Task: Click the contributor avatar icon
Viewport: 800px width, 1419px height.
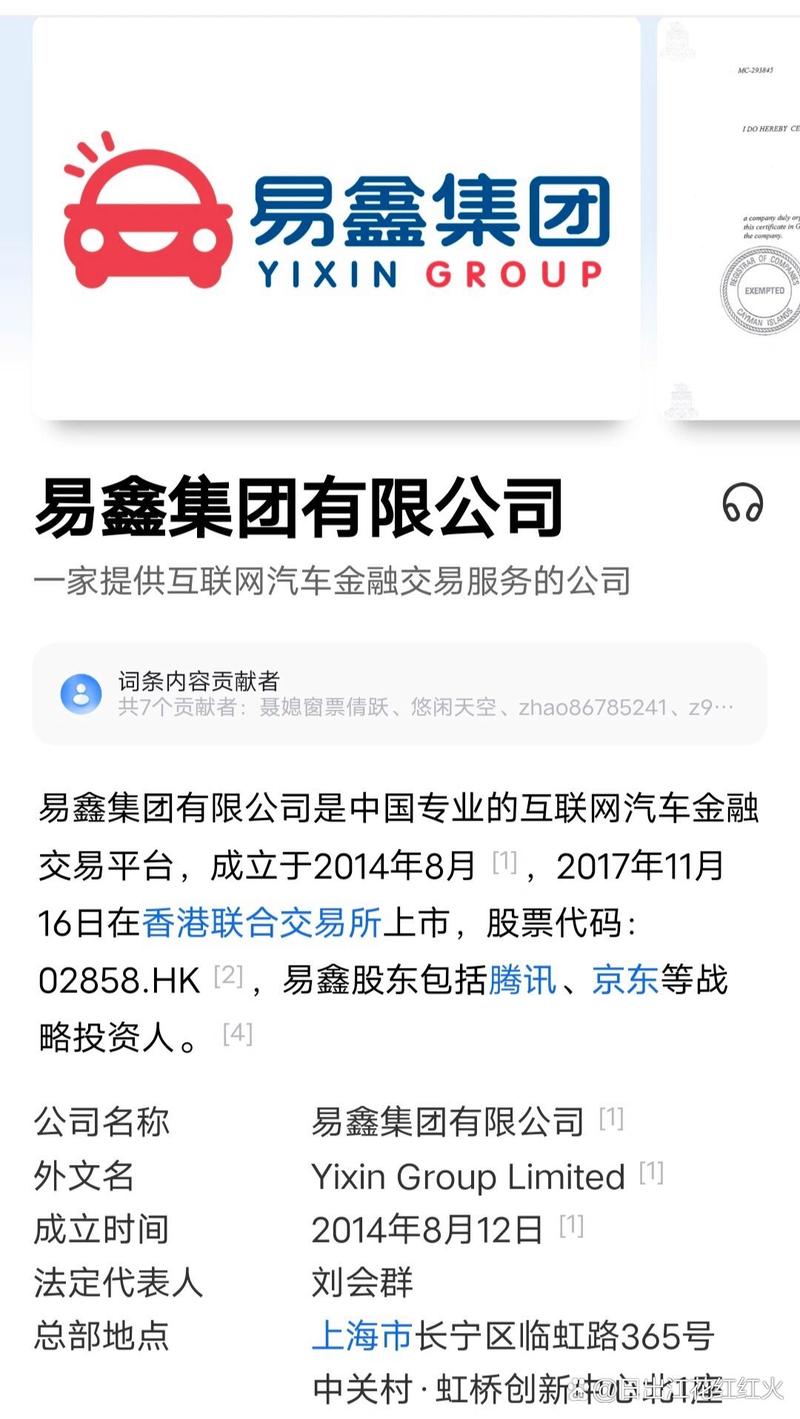Action: point(82,693)
